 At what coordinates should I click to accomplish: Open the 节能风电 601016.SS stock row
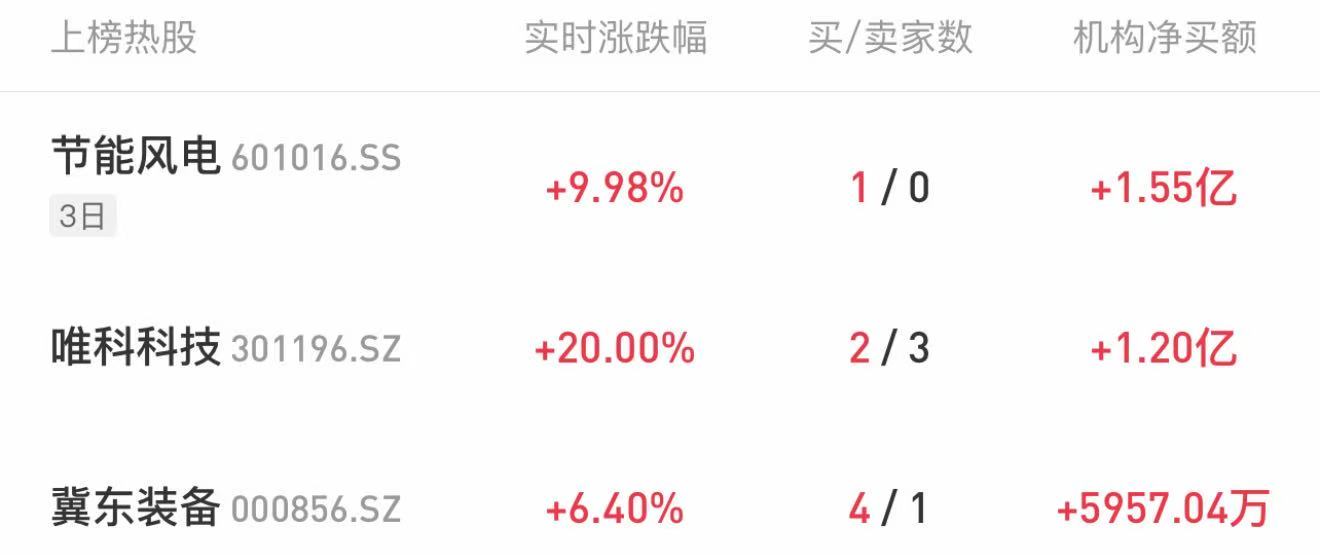225,160
